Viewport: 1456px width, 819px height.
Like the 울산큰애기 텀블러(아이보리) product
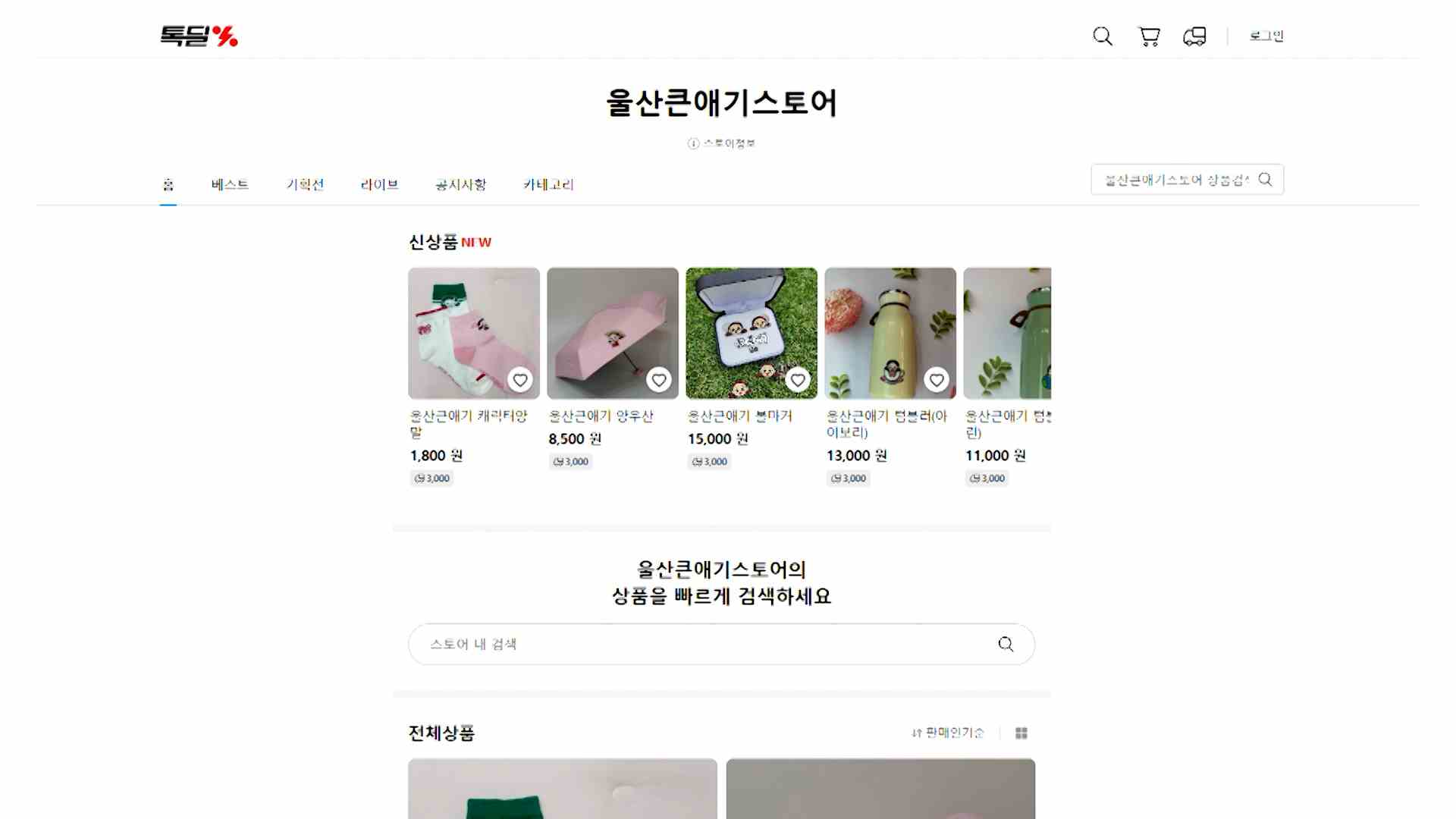[936, 380]
